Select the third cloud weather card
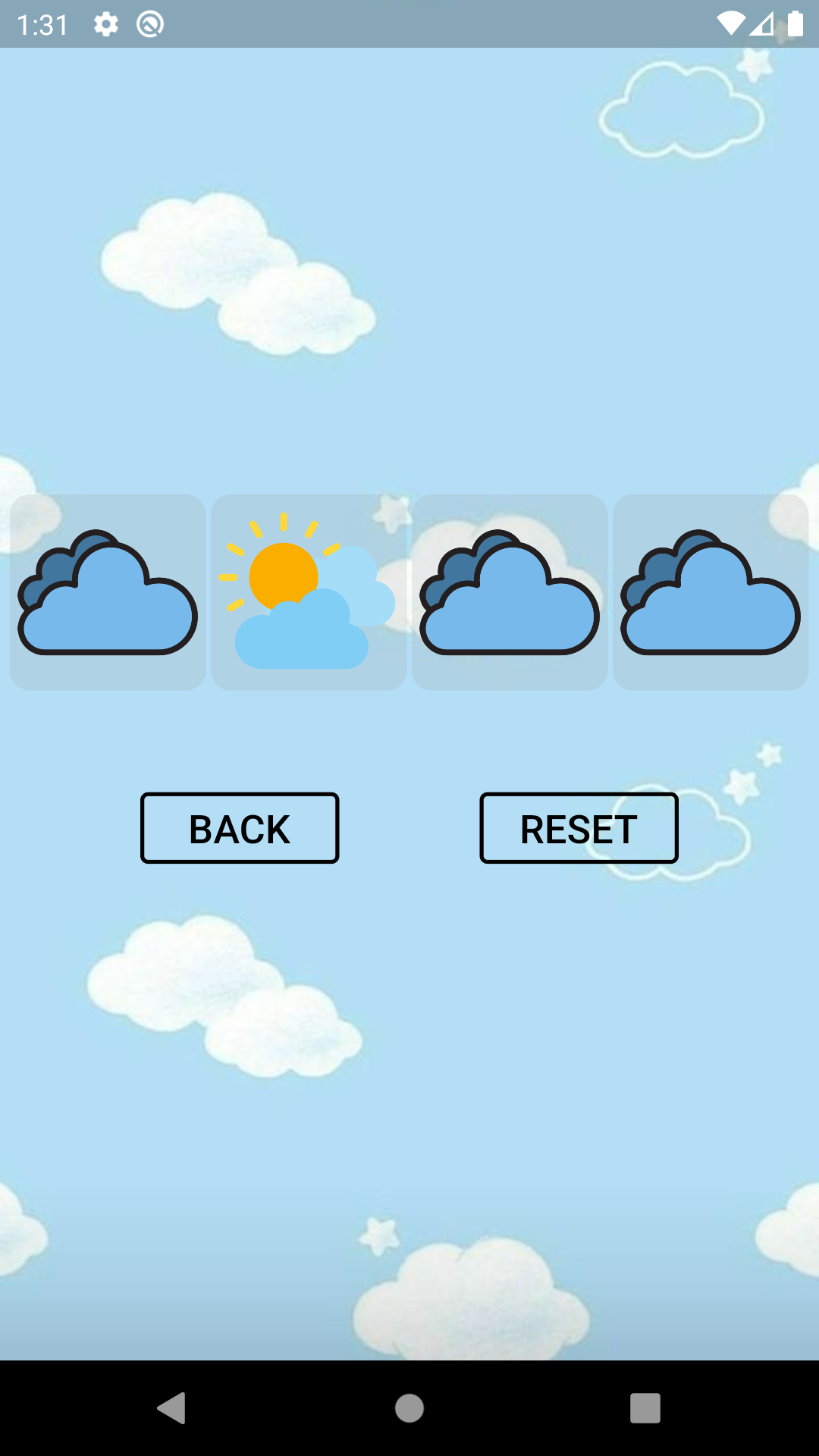The width and height of the screenshot is (819, 1456). point(510,592)
